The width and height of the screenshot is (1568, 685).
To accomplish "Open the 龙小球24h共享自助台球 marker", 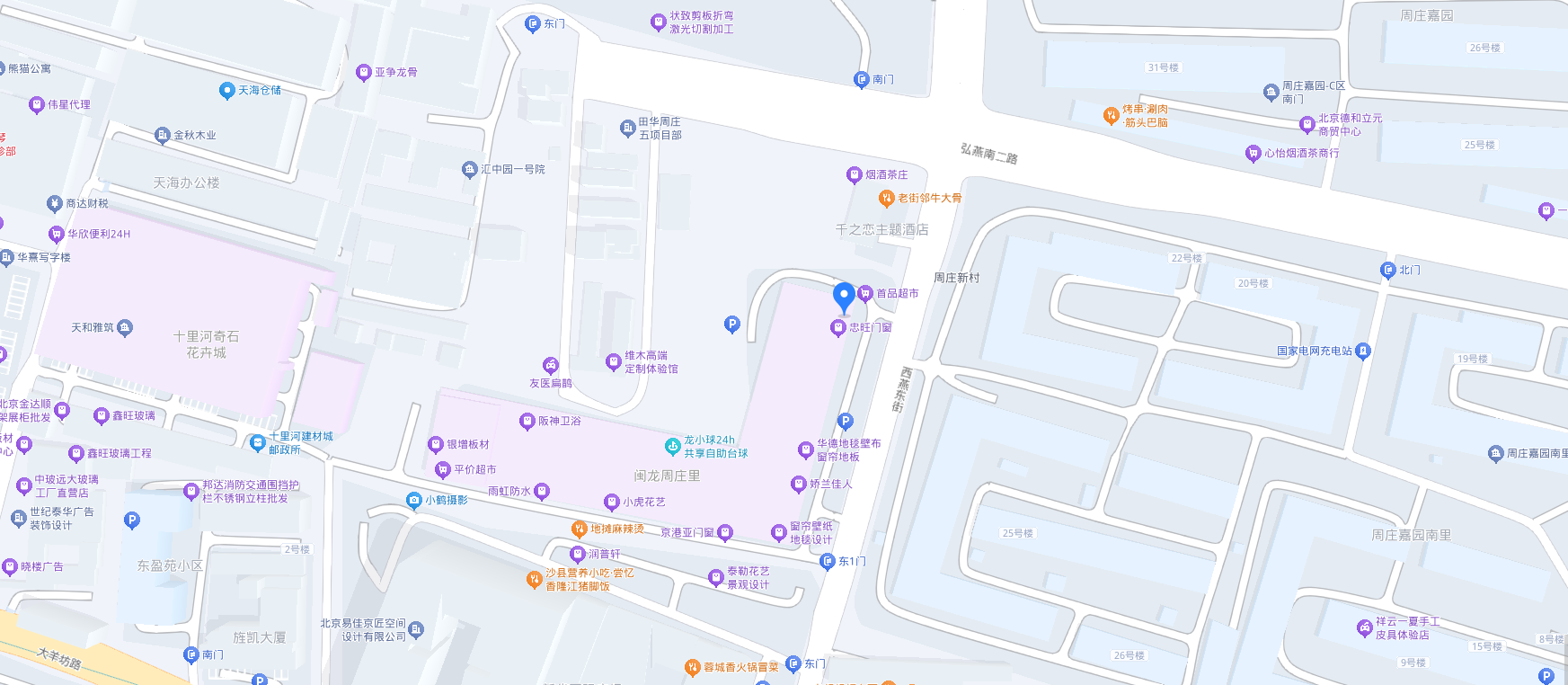I will coord(672,446).
